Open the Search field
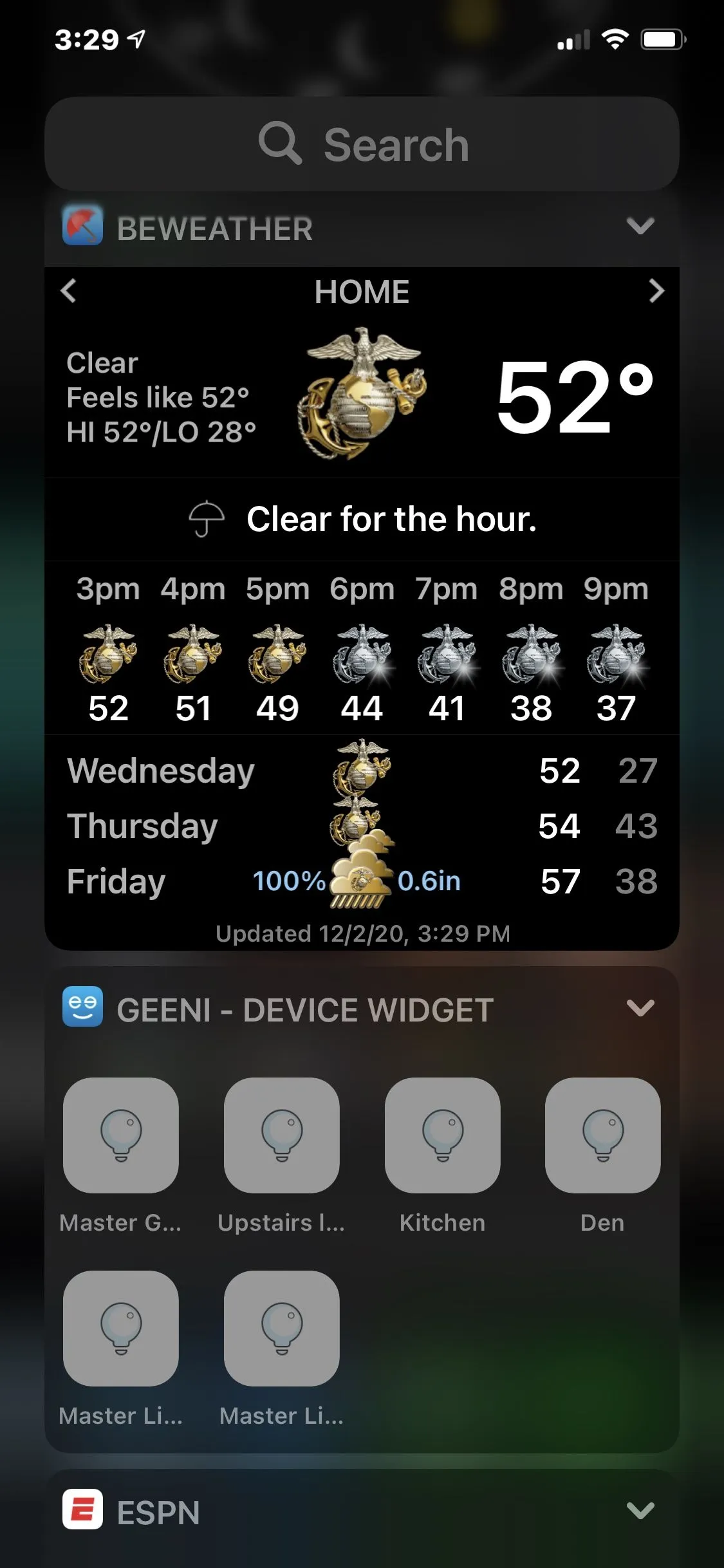Image resolution: width=724 pixels, height=1568 pixels. tap(362, 144)
